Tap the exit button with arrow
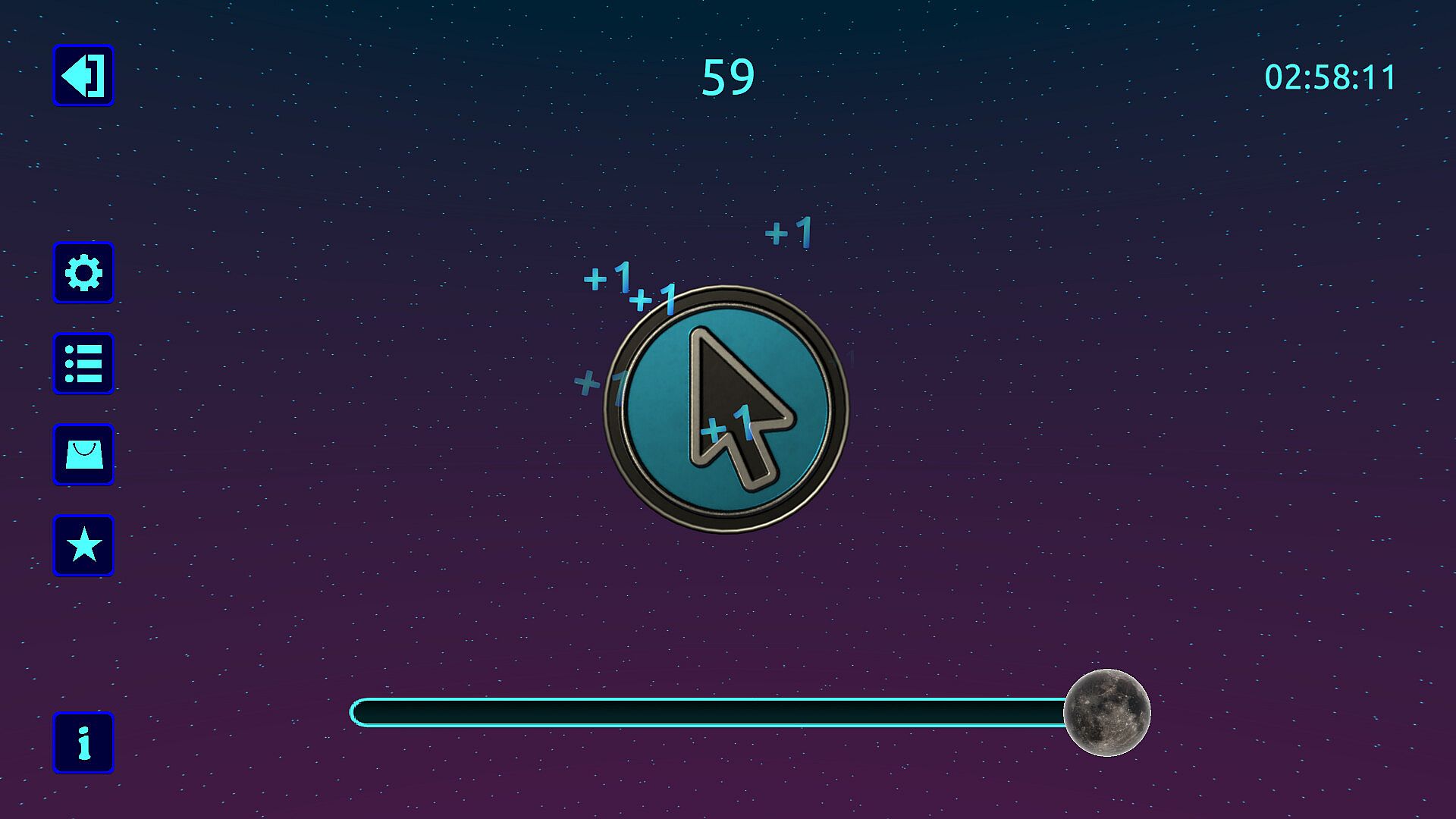 tap(83, 76)
